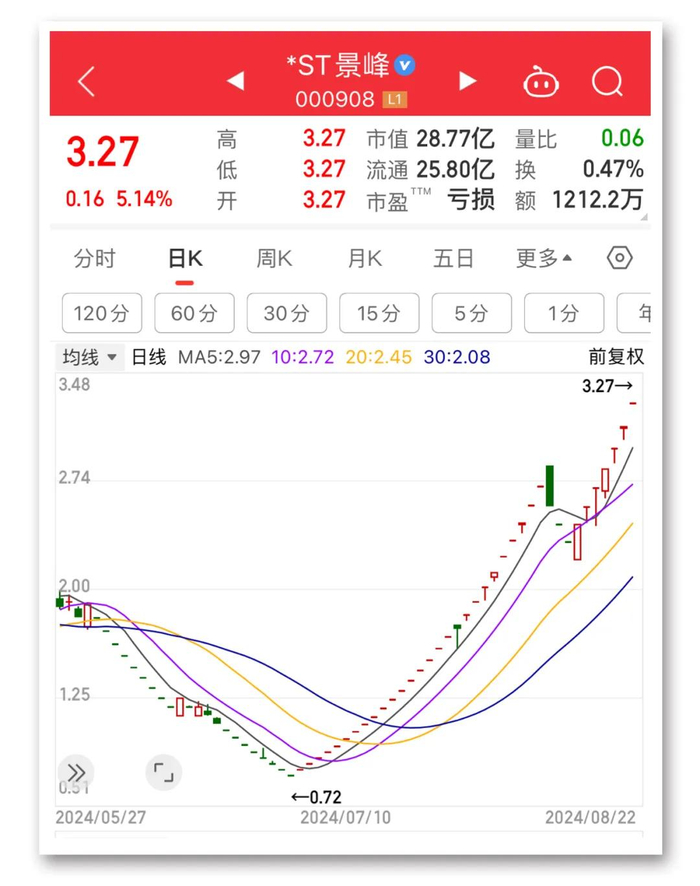Viewport: 700px width, 886px height.
Task: Go back using the header arrow
Action: point(87,81)
